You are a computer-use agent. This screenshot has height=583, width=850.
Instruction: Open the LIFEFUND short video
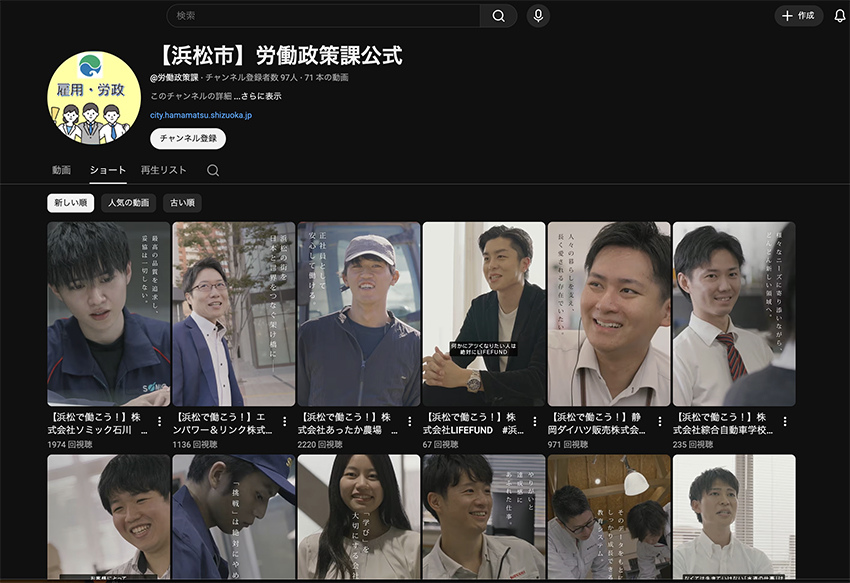[x=483, y=313]
